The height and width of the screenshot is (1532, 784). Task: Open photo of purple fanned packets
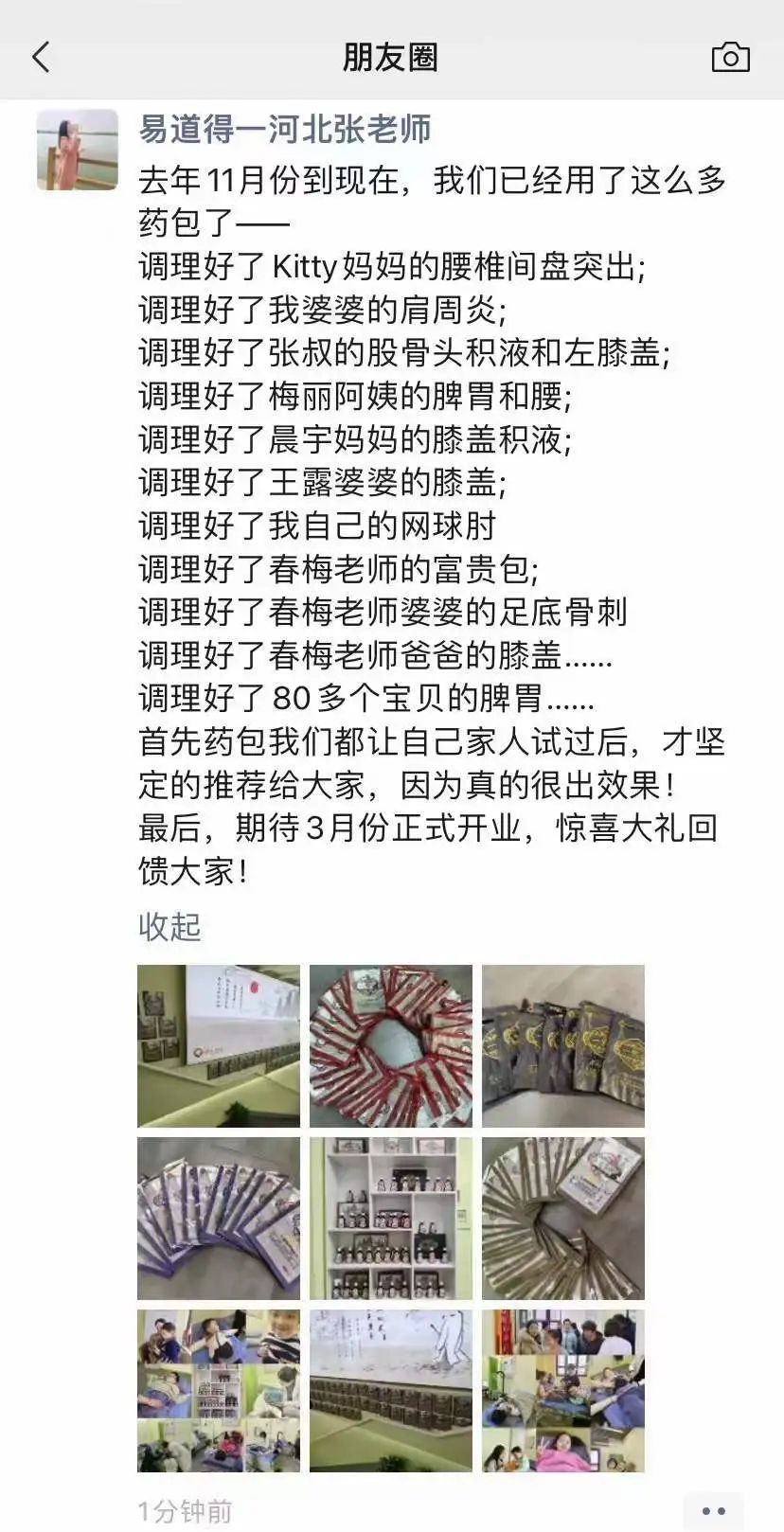pos(219,1218)
